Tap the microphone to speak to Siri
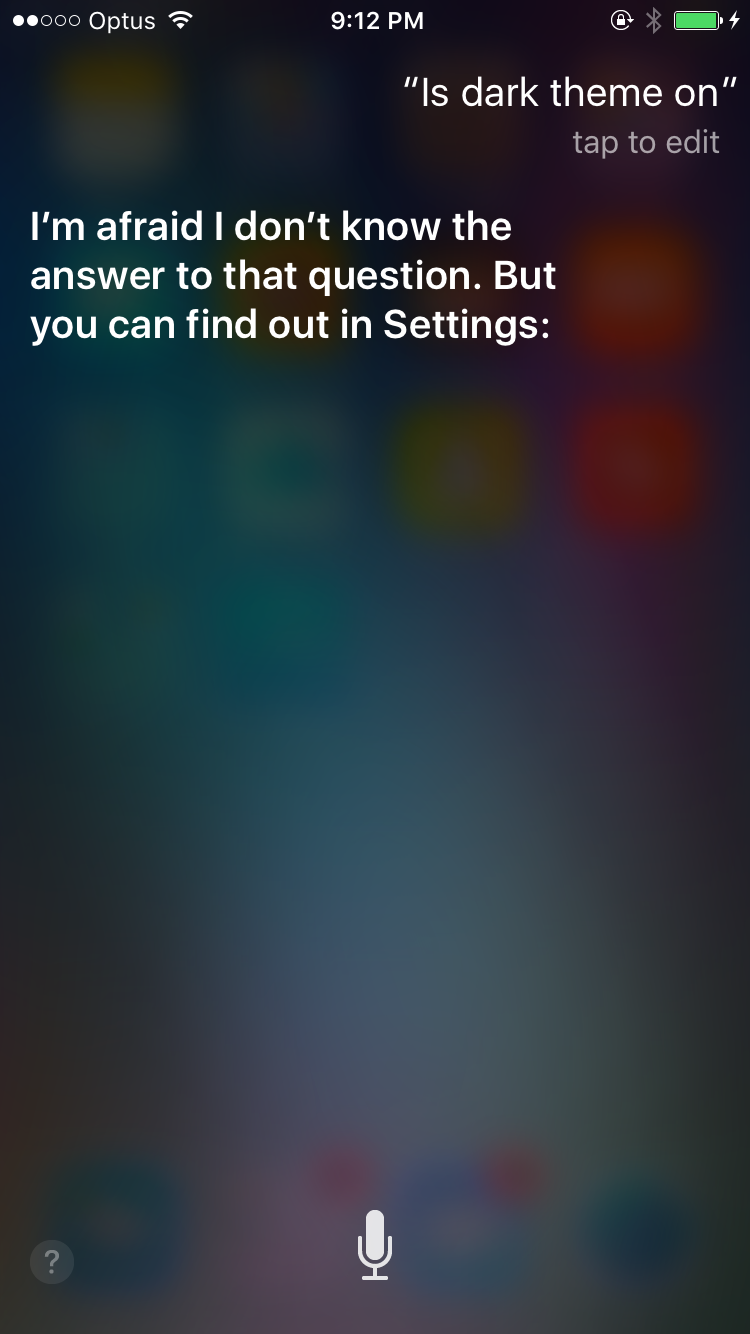The image size is (750, 1334). [x=375, y=1244]
